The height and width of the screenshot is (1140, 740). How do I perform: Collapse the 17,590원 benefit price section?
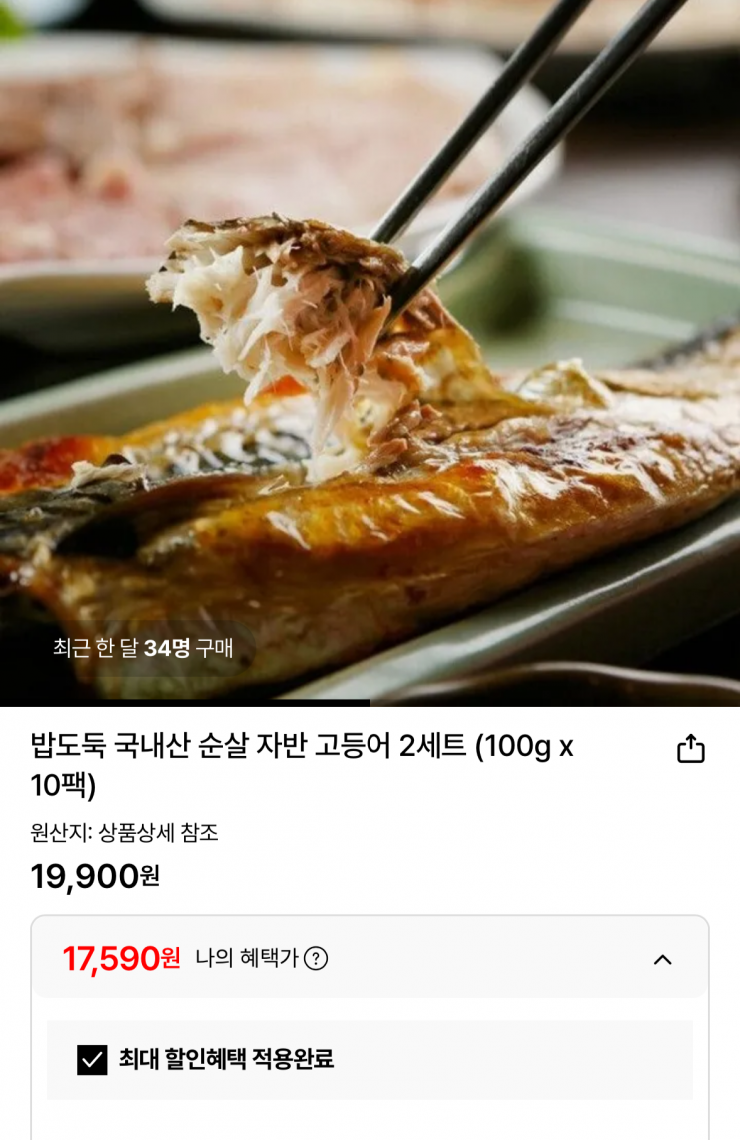662,959
